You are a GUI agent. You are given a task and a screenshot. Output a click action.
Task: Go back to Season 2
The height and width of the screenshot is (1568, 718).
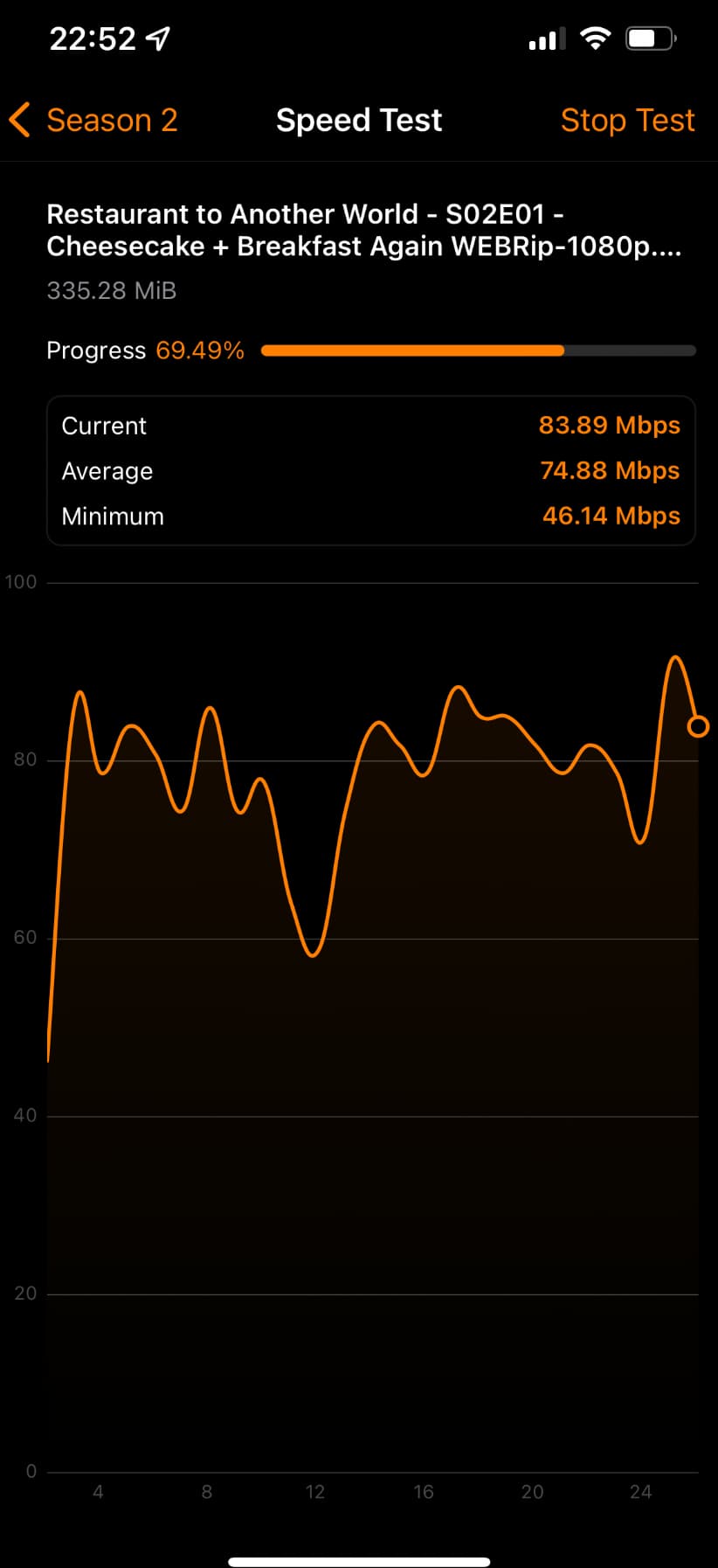point(94,120)
